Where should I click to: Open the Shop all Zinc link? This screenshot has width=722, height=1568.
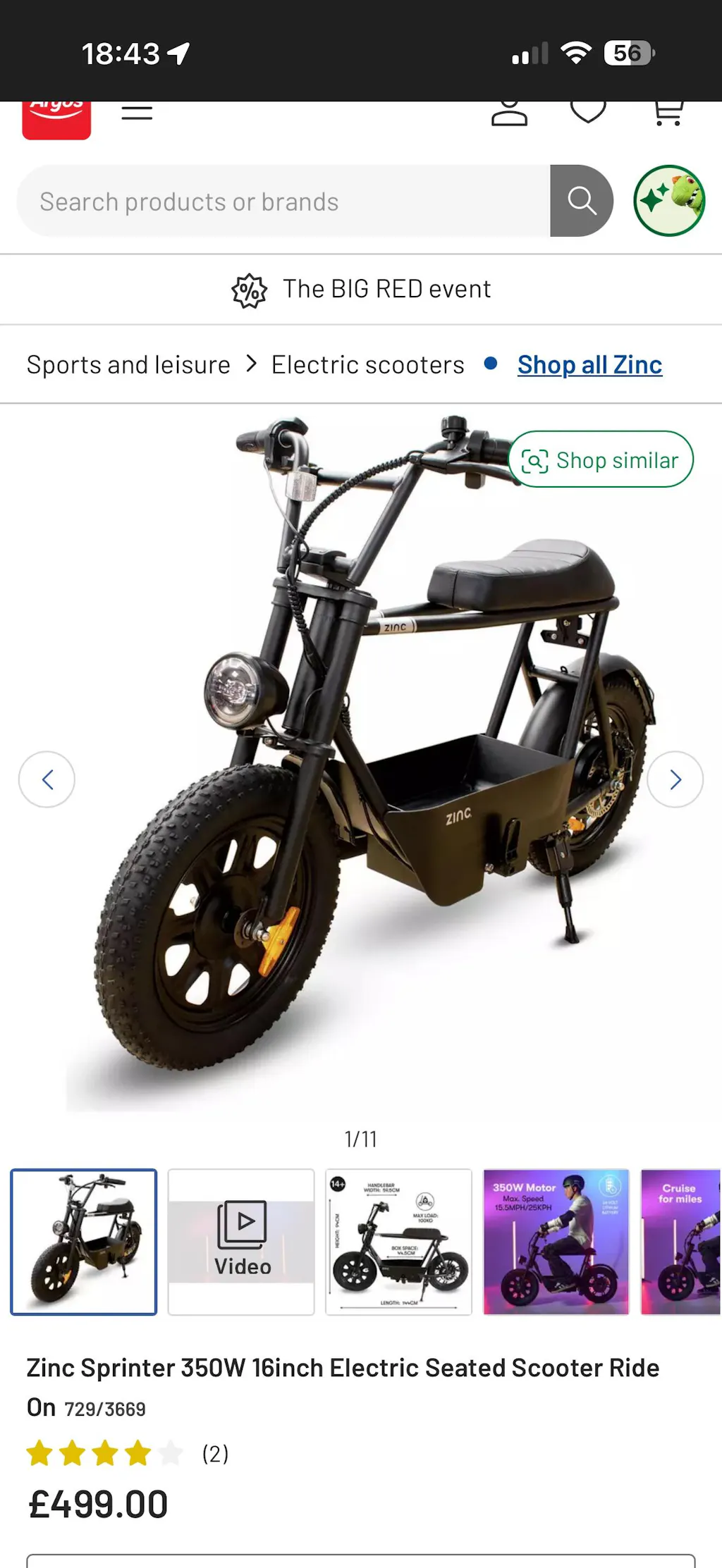coord(589,365)
